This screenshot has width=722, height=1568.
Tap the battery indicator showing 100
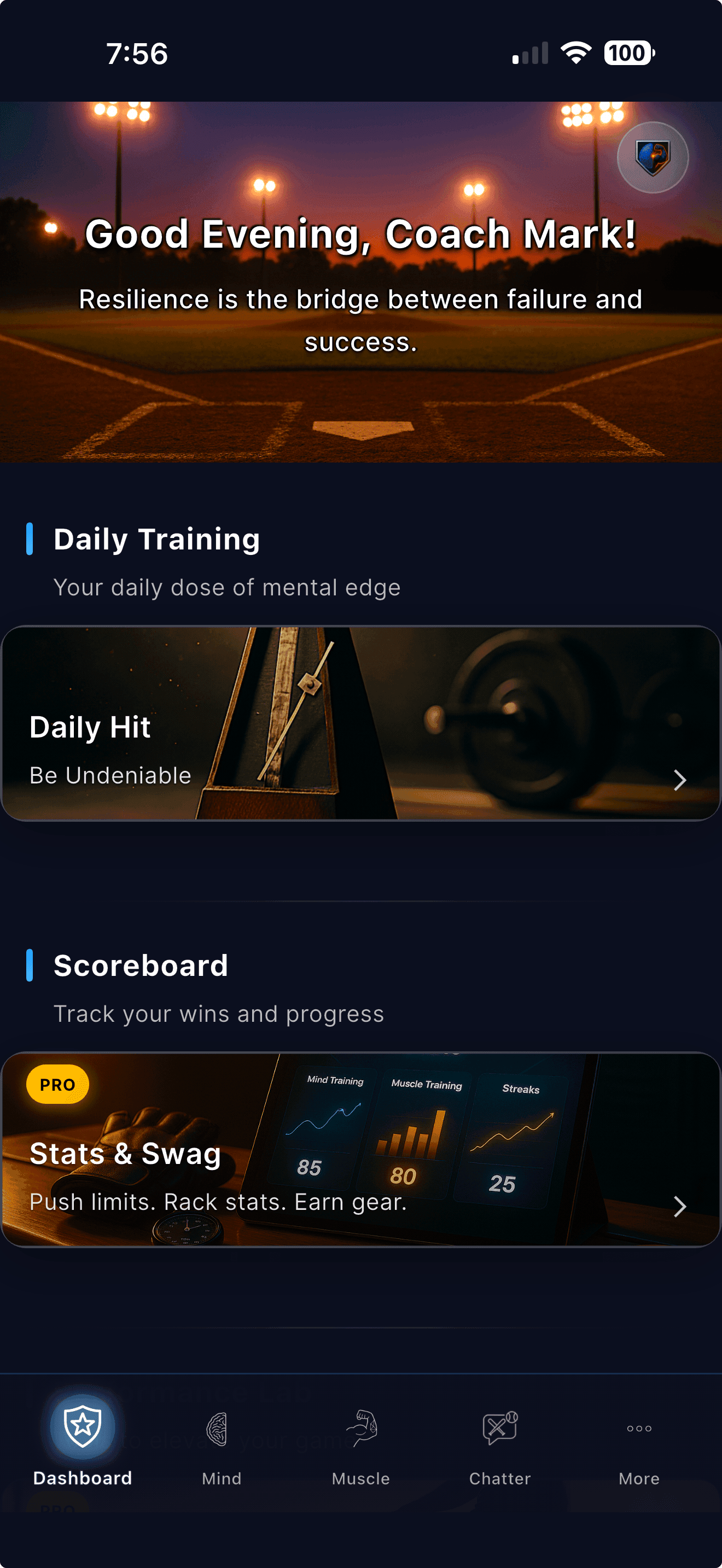point(627,54)
